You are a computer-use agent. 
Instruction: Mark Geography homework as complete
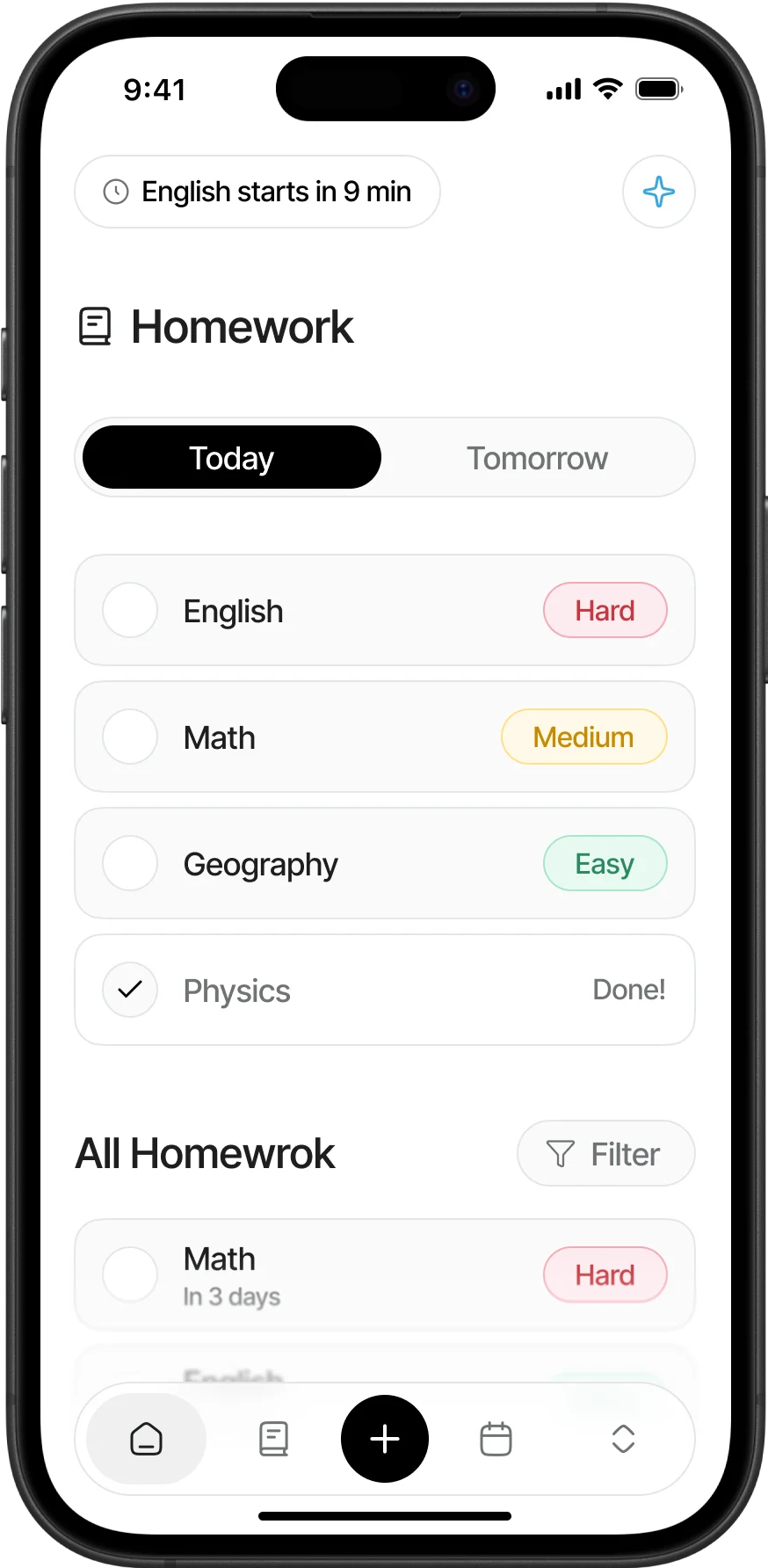tap(130, 863)
